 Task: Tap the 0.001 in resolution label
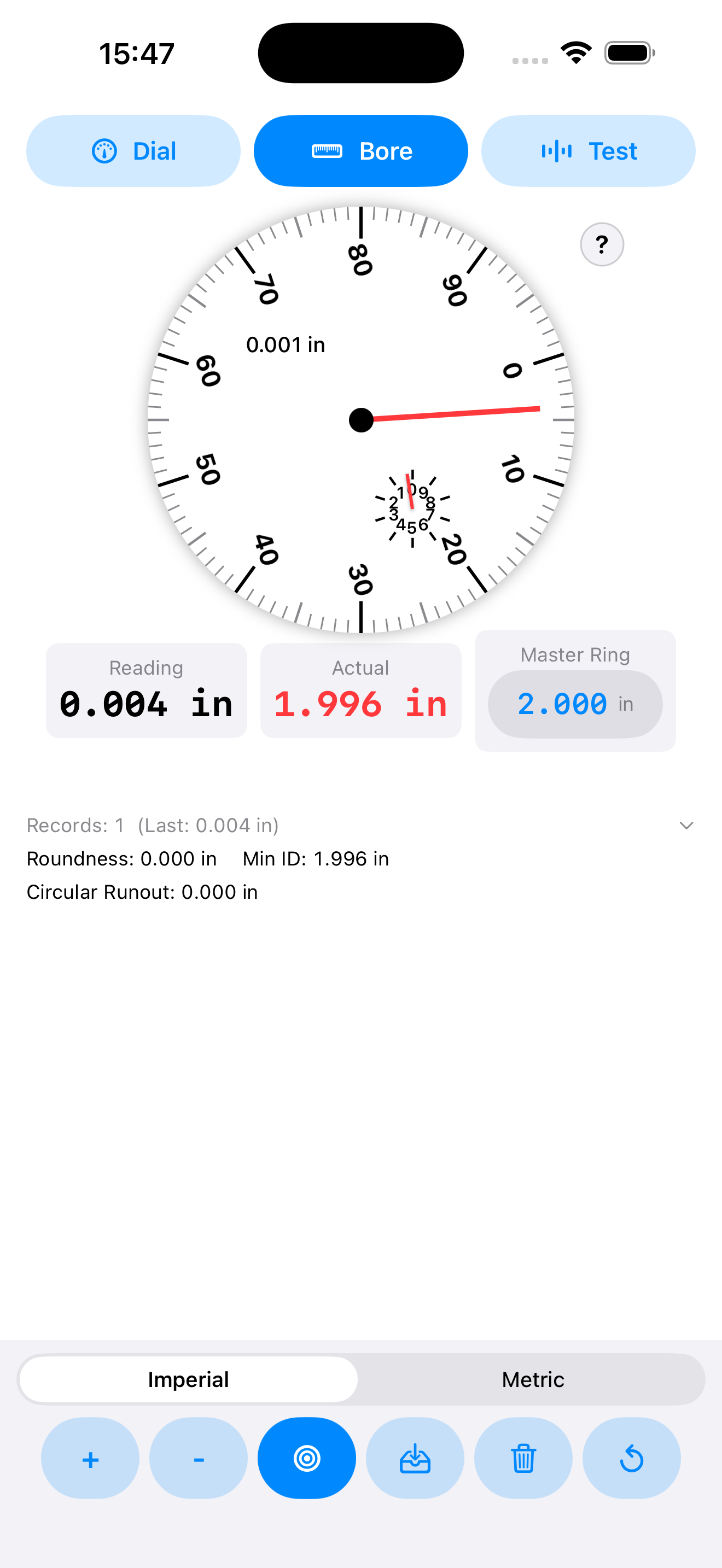coord(287,344)
